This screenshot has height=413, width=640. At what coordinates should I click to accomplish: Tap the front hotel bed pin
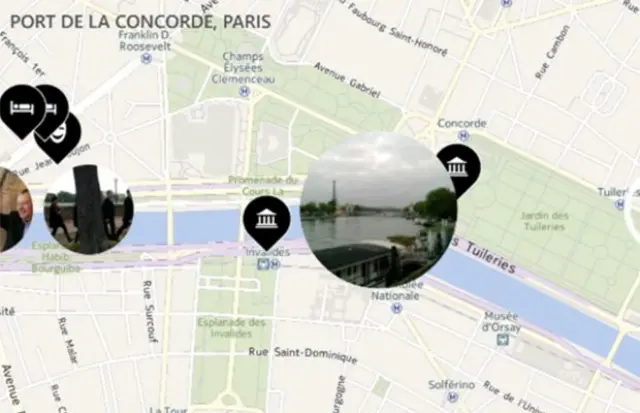[21, 107]
